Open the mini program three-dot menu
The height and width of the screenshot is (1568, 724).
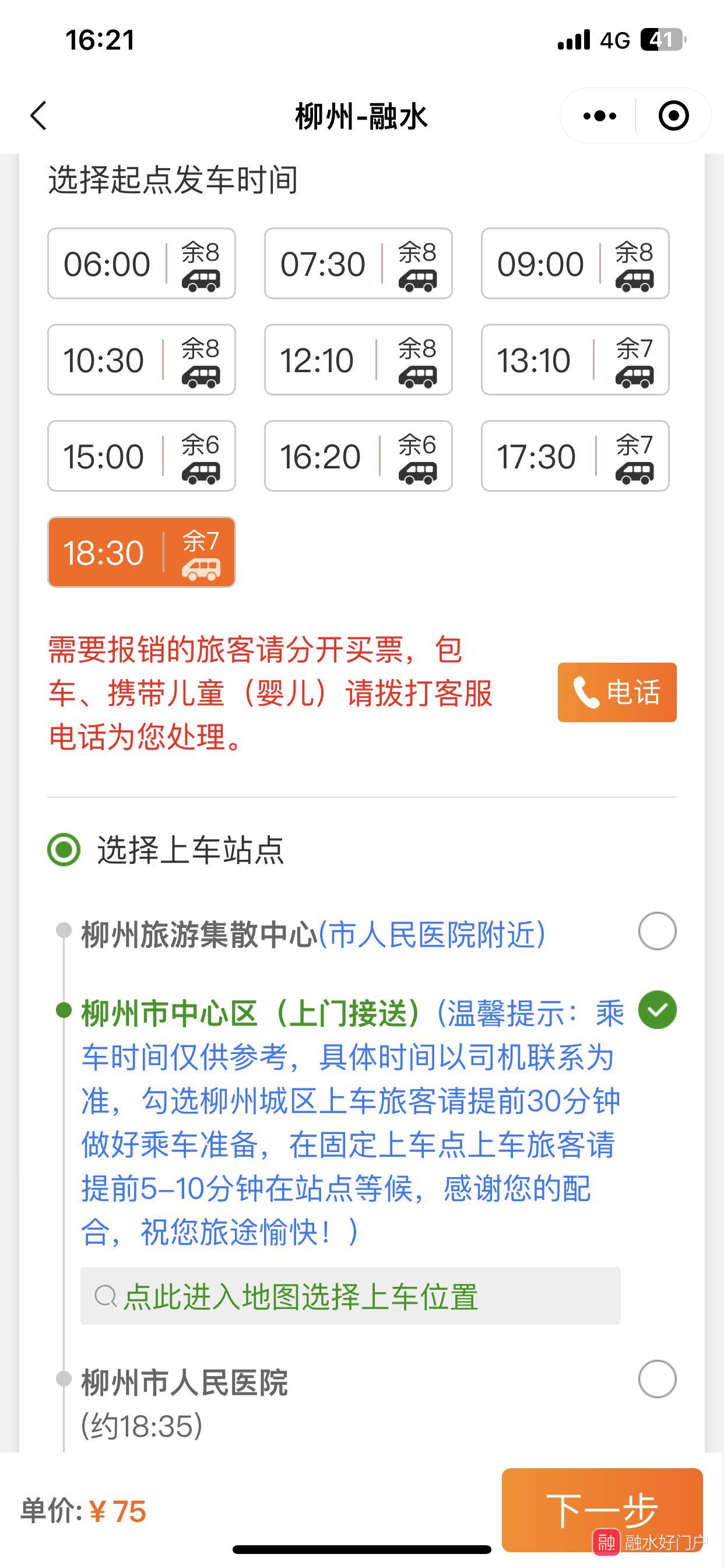599,116
